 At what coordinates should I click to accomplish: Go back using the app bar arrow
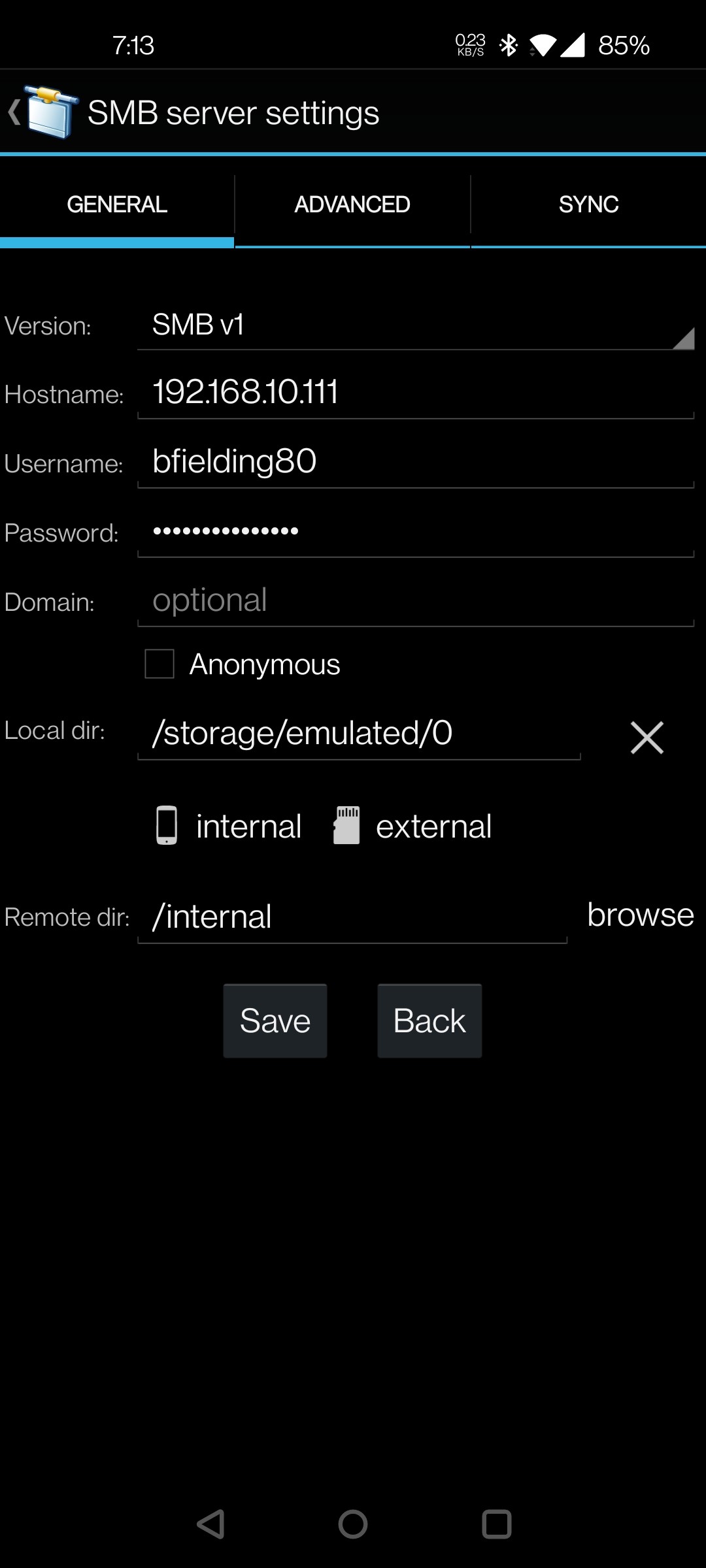[16, 112]
